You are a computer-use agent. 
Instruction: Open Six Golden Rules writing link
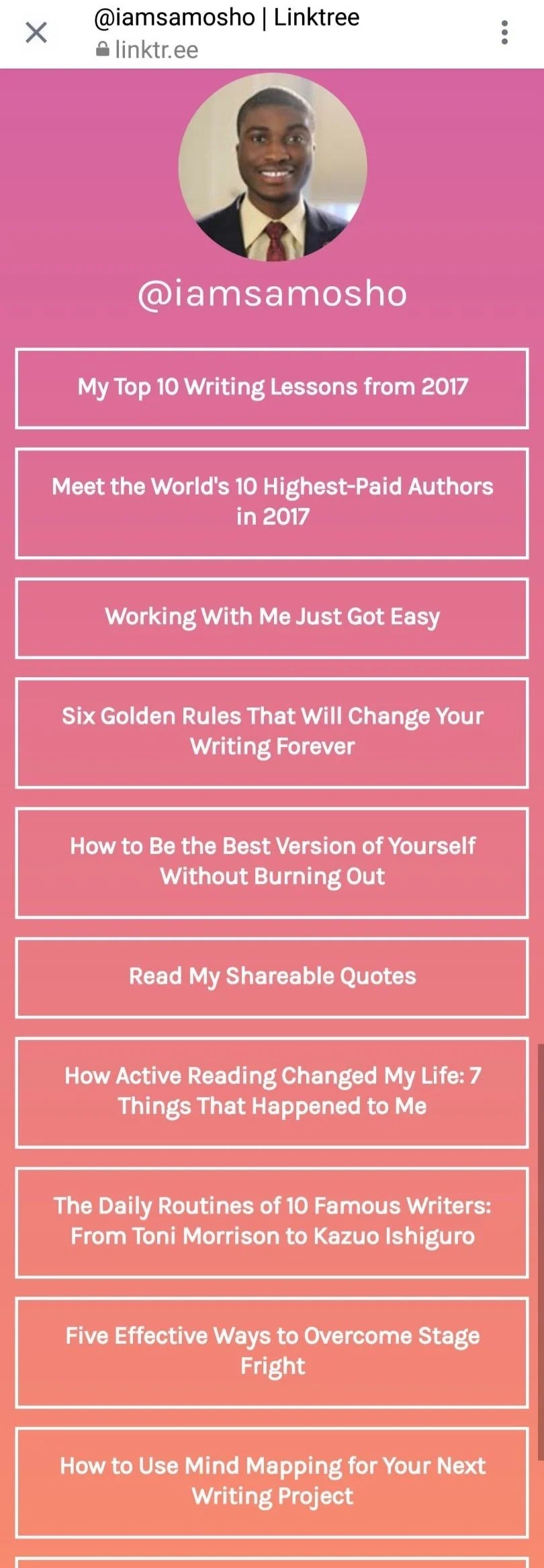pos(272,733)
